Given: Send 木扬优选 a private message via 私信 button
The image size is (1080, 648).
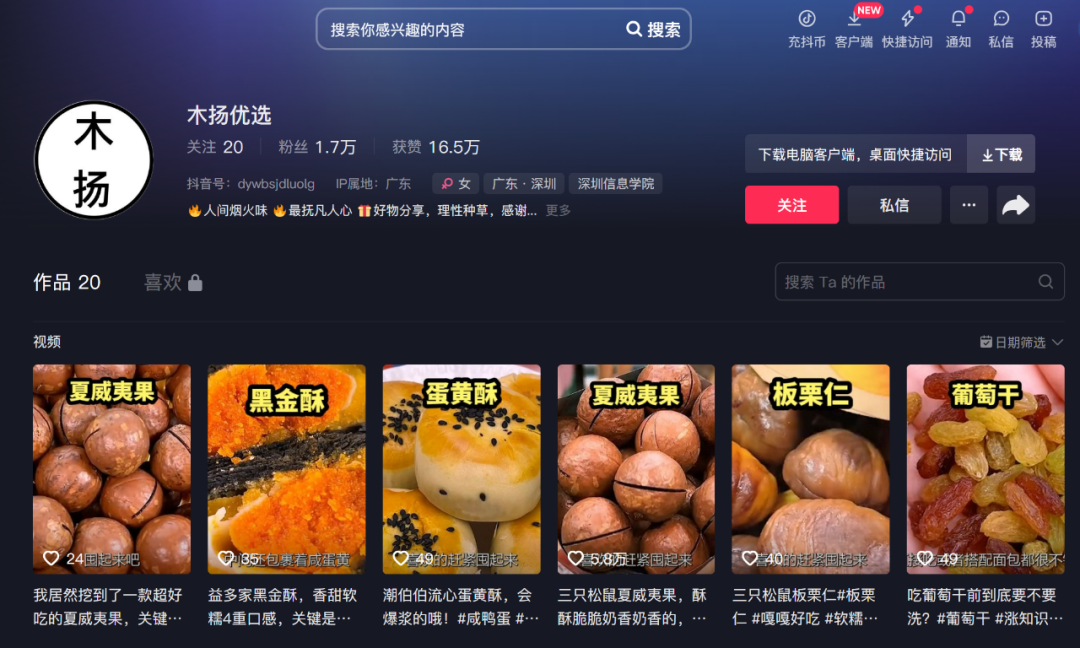Looking at the screenshot, I should point(894,205).
